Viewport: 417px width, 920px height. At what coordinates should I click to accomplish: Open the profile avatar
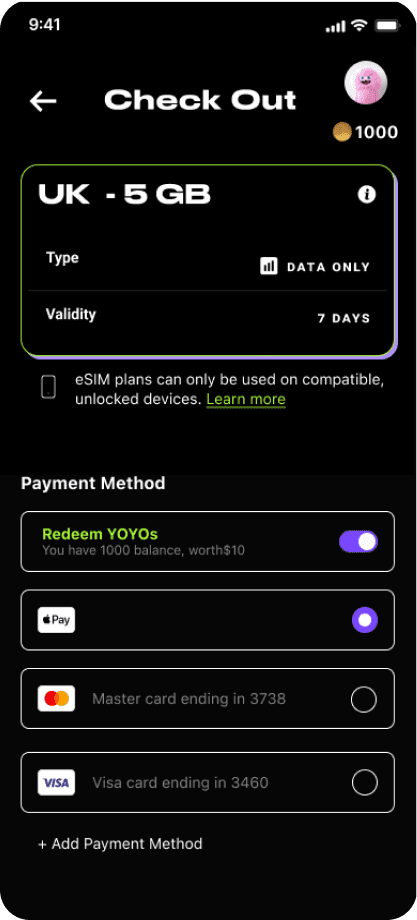(365, 82)
